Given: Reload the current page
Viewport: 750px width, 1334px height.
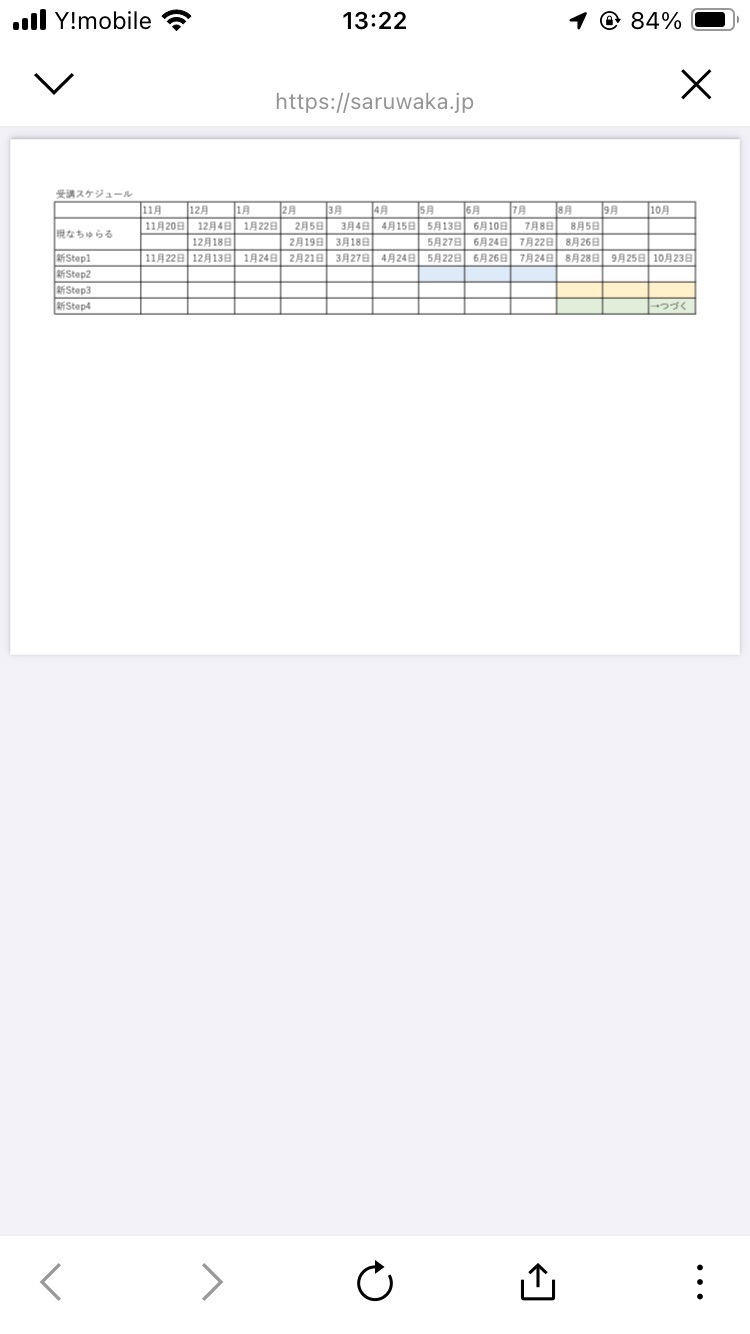Looking at the screenshot, I should pos(375,1281).
